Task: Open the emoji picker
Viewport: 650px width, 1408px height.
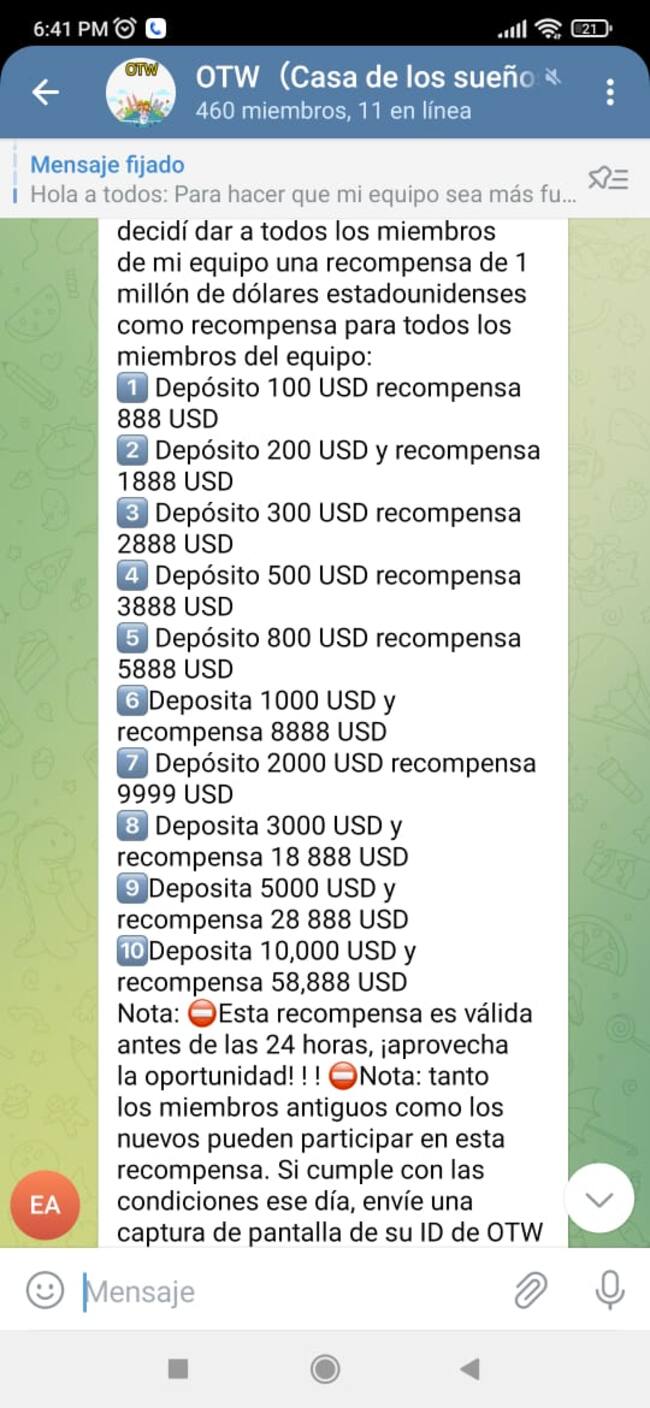Action: click(x=45, y=1290)
